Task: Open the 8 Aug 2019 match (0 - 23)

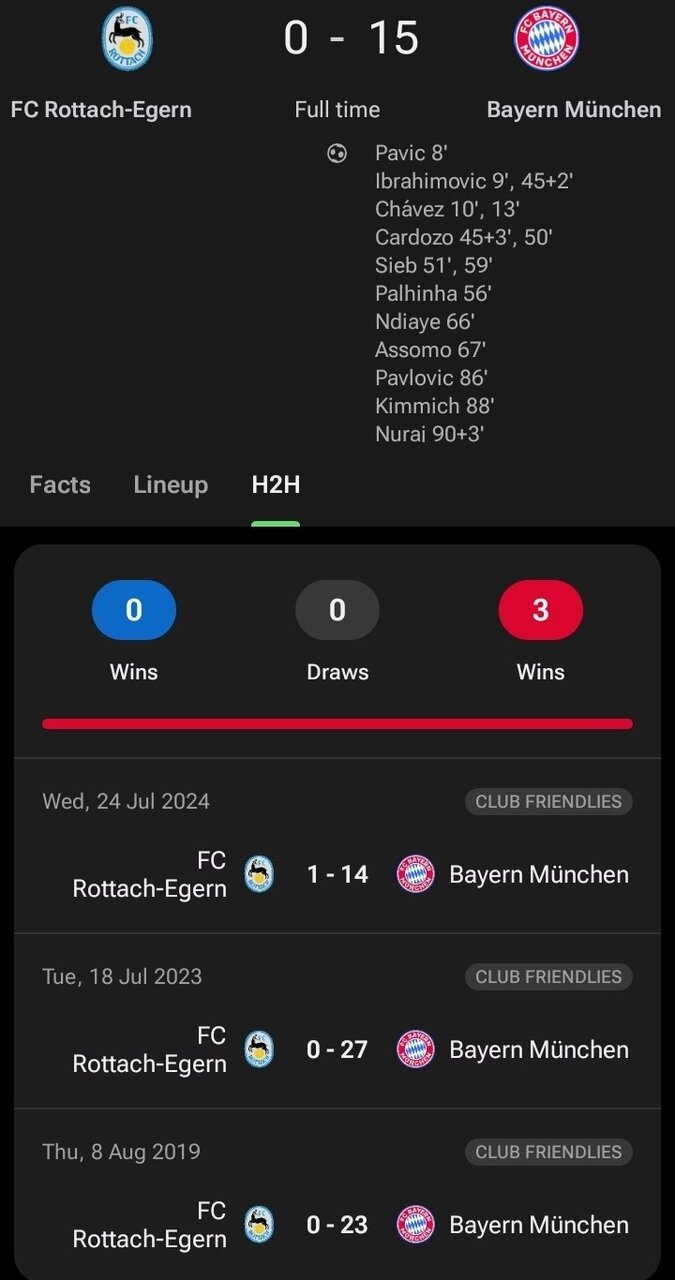Action: pyautogui.click(x=337, y=1194)
